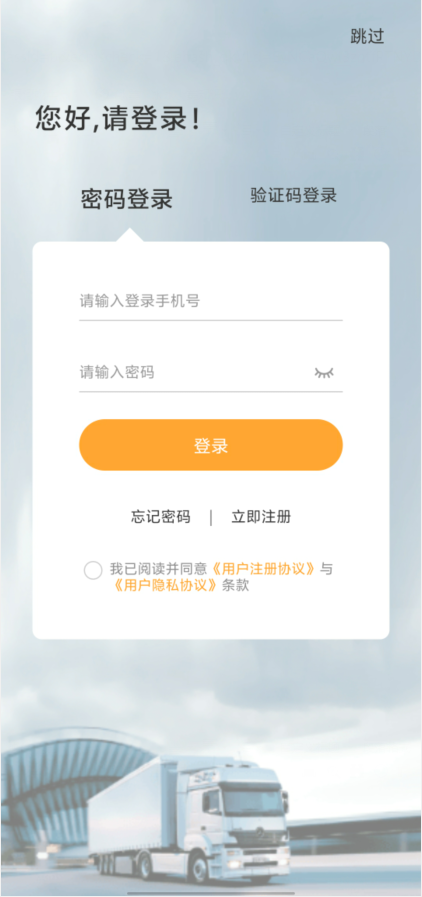Toggle password visibility eye icon
This screenshot has height=897, width=422.
point(324,373)
